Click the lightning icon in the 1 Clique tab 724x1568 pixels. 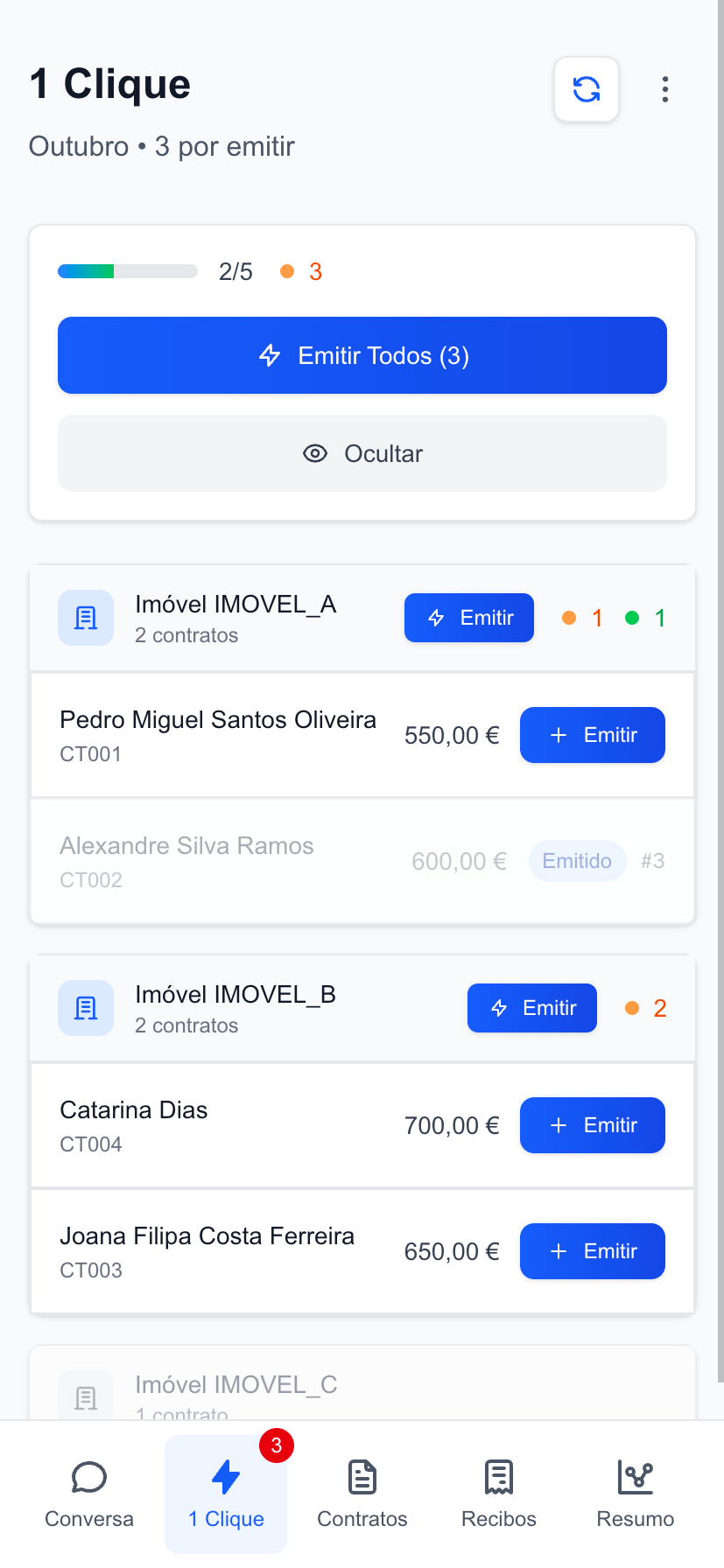[226, 1471]
